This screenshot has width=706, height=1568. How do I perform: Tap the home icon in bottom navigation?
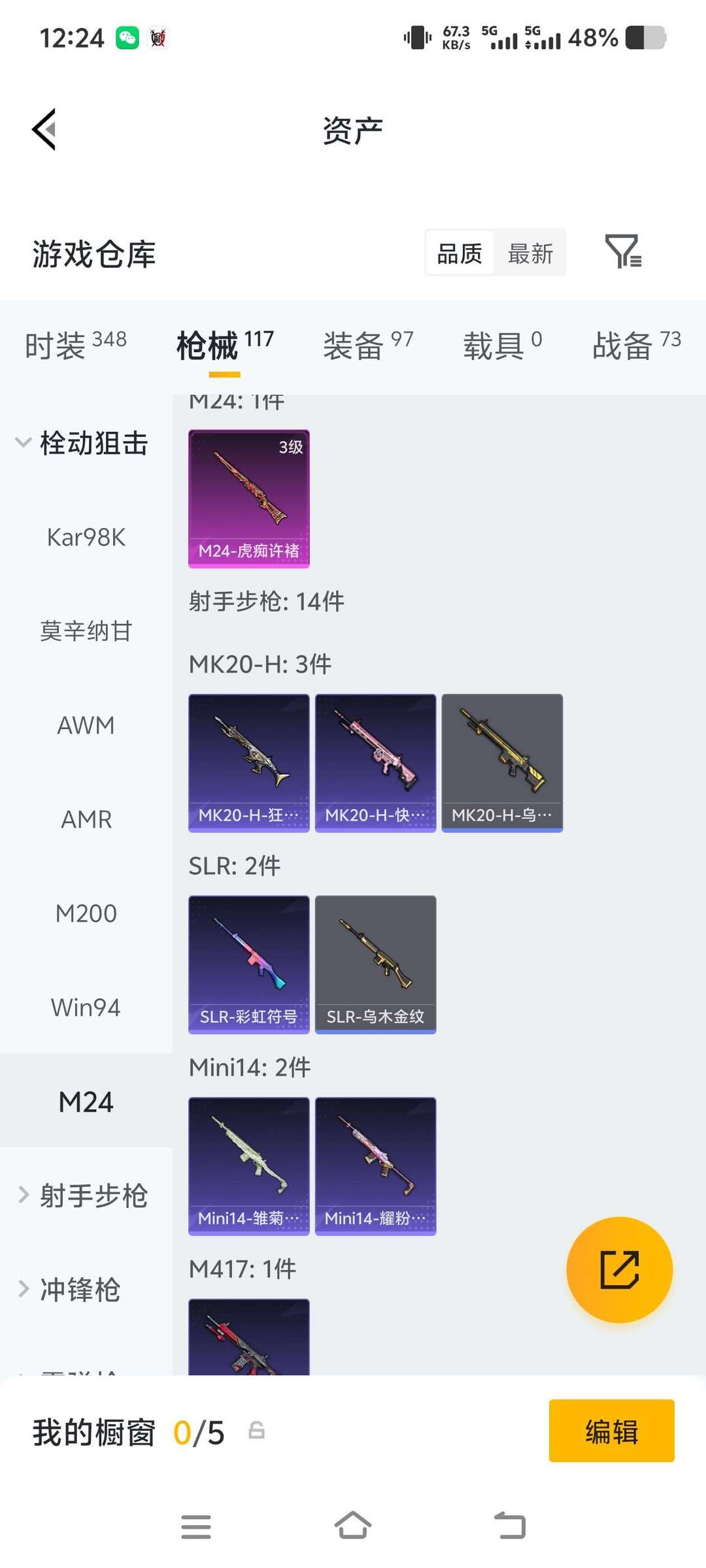[x=353, y=1525]
